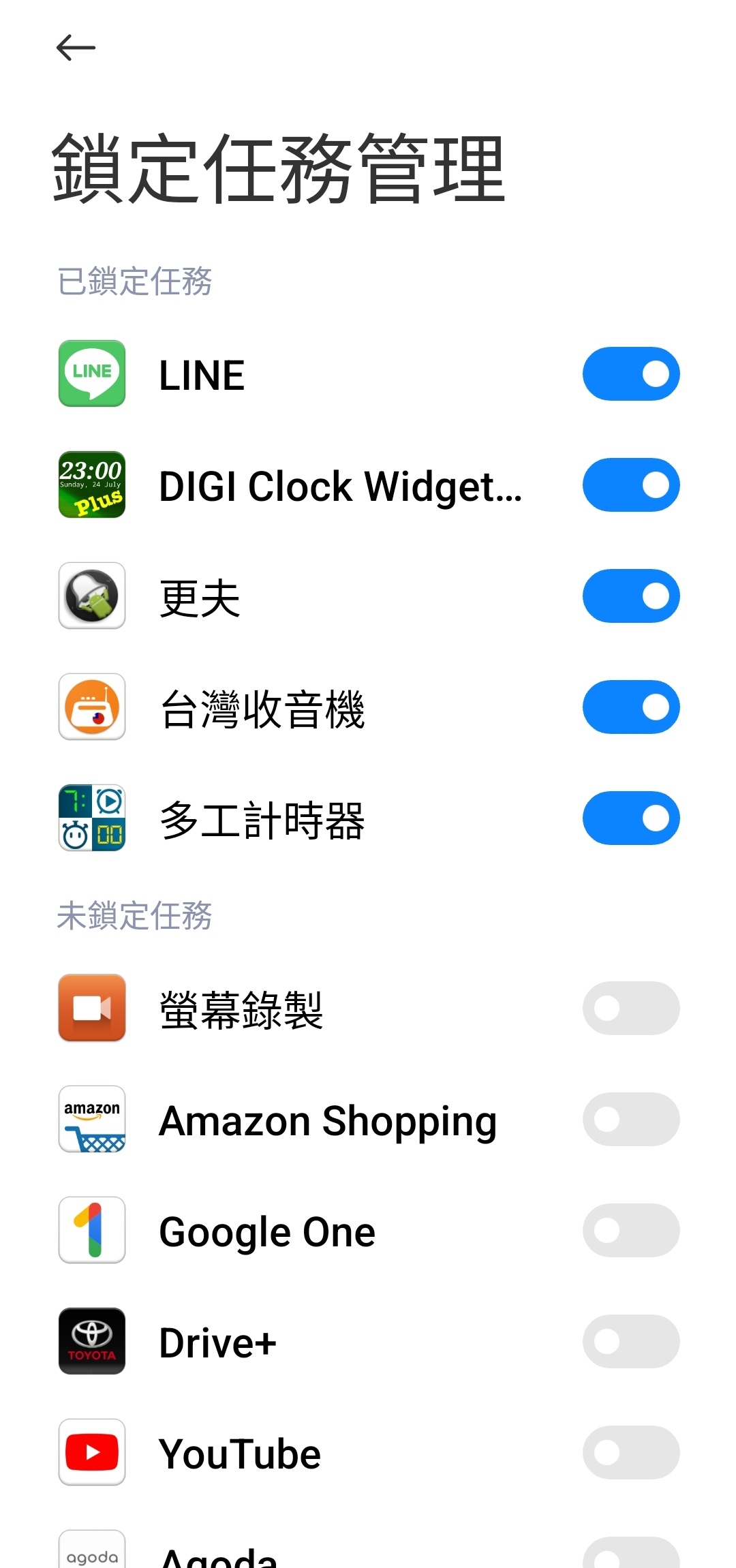Turn on the Google One lock

631,1231
